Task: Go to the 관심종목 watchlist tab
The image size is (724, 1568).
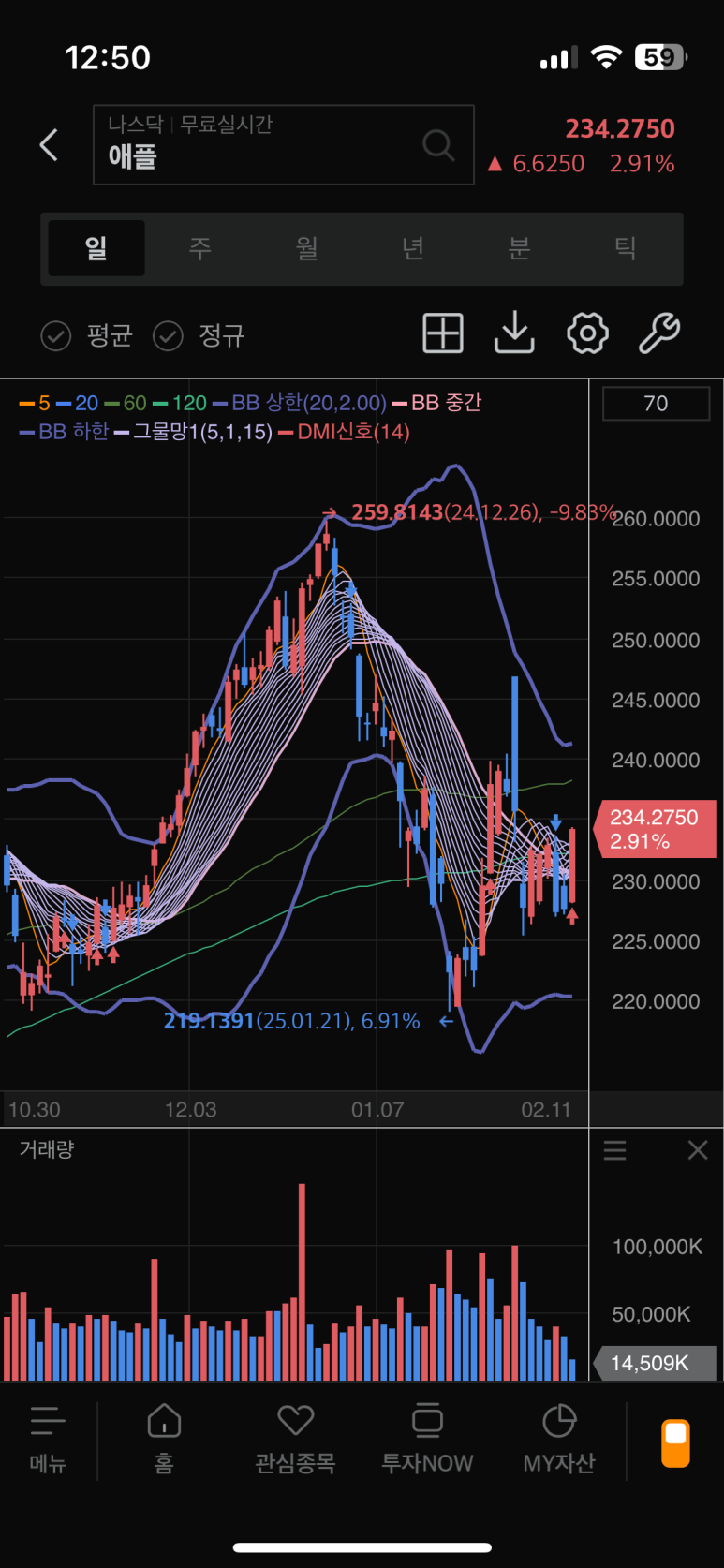Action: [x=295, y=1439]
